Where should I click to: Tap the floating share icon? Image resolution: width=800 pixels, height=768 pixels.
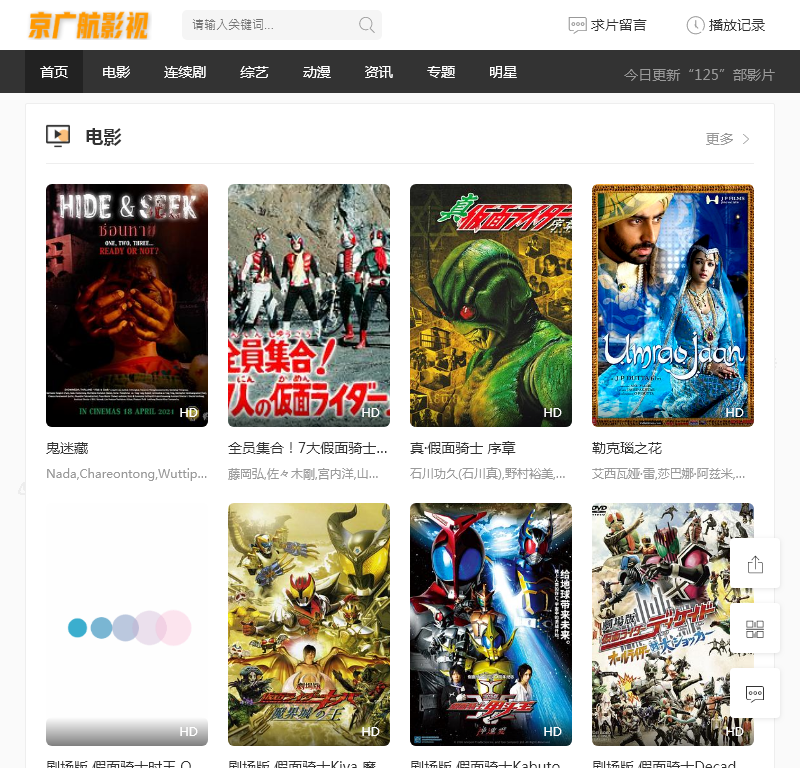755,565
